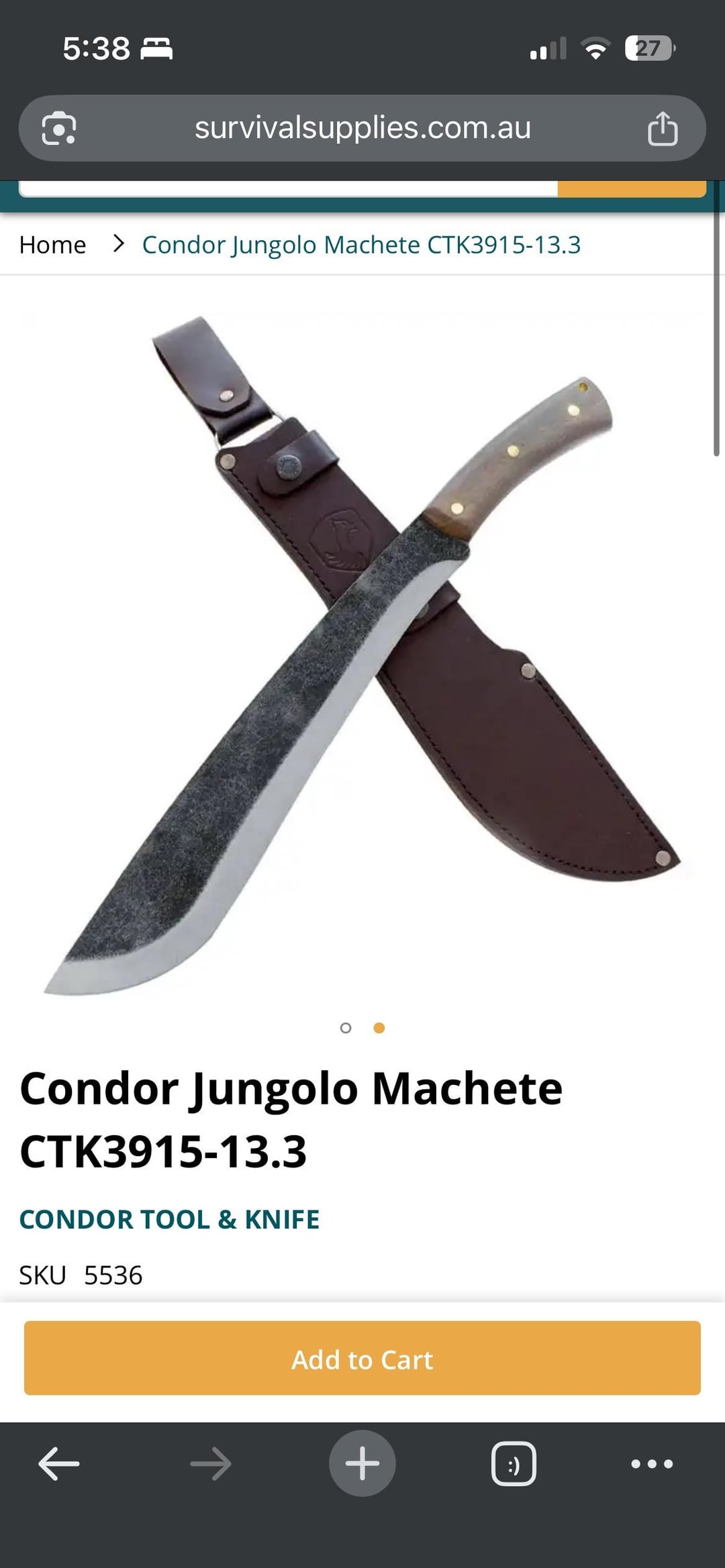Go to Home via breadcrumb
This screenshot has height=1568, width=725.
[52, 245]
